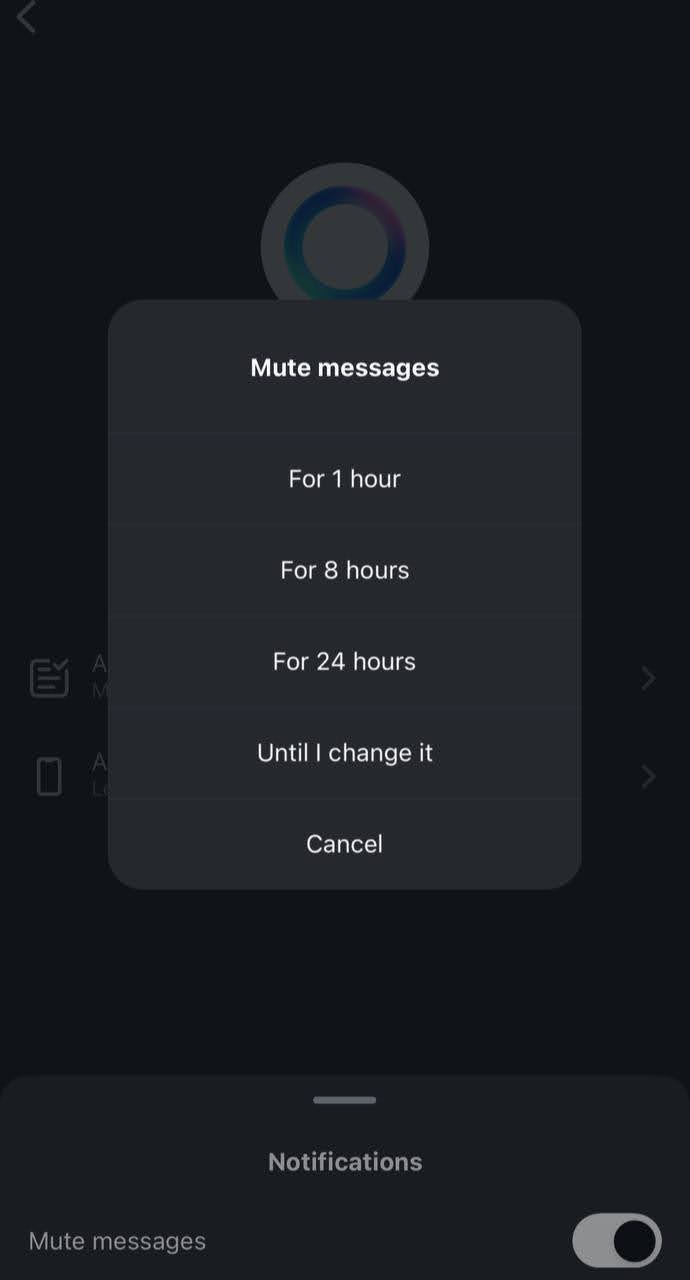The height and width of the screenshot is (1280, 690).
Task: Toggle the Mute messages switch
Action: coord(617,1241)
